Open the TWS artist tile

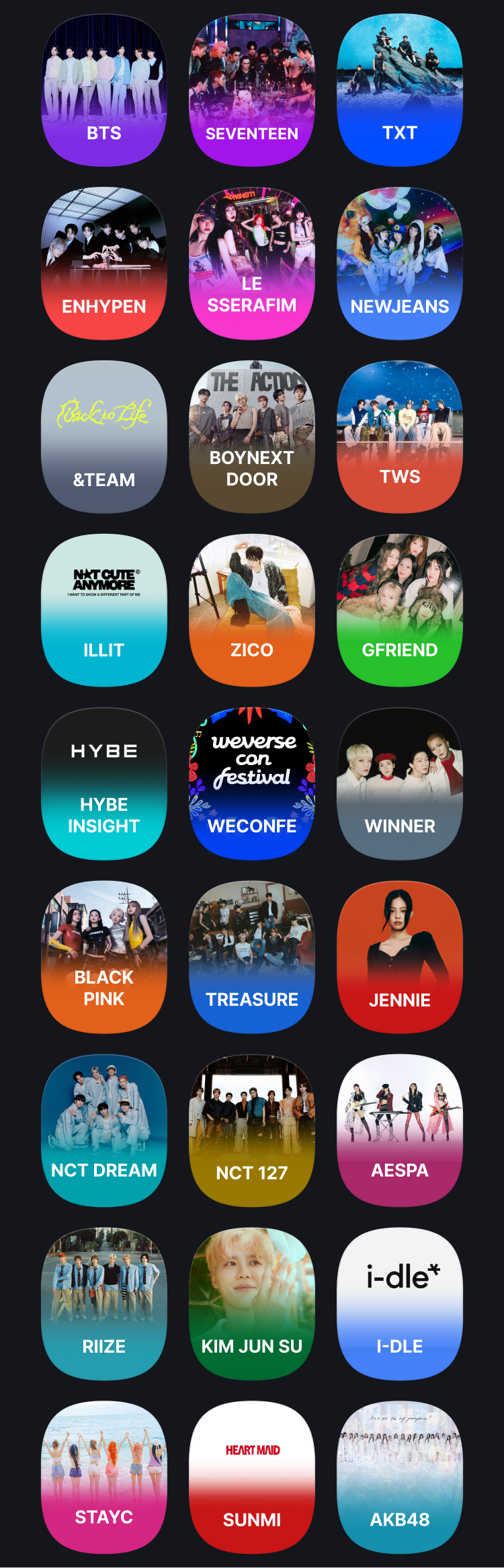pos(400,437)
